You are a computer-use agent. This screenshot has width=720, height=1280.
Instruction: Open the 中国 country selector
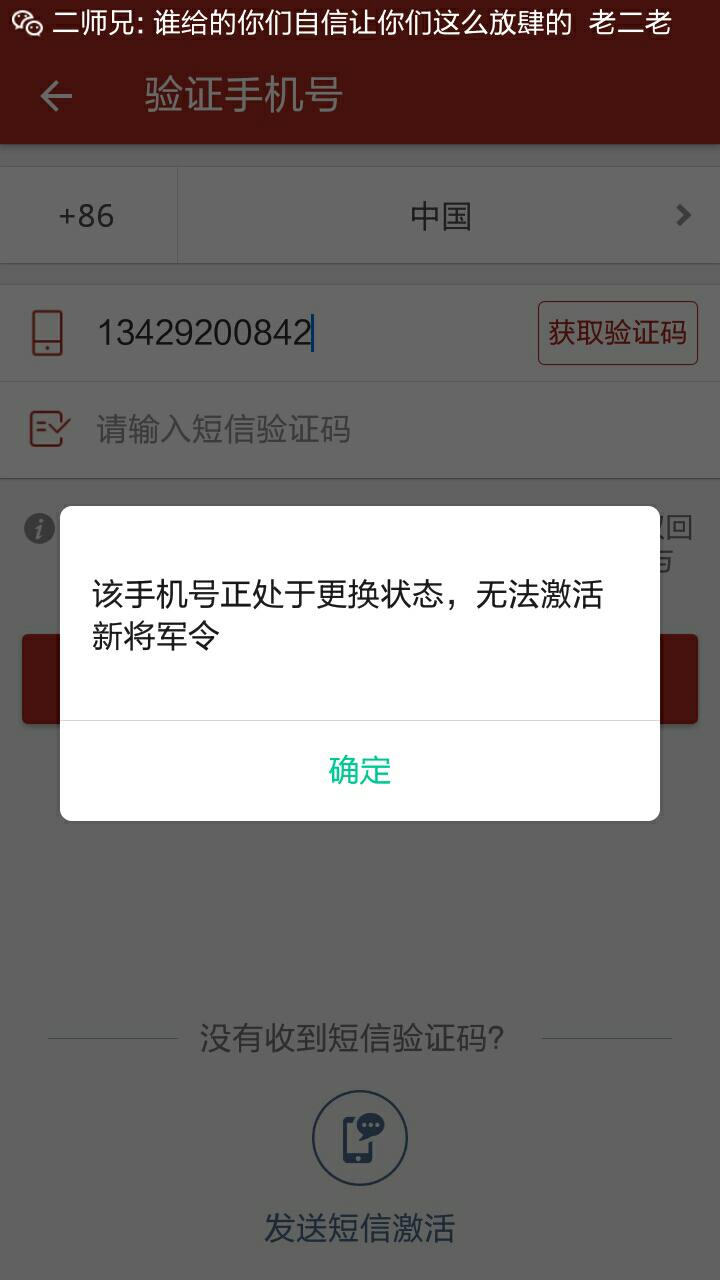(449, 216)
